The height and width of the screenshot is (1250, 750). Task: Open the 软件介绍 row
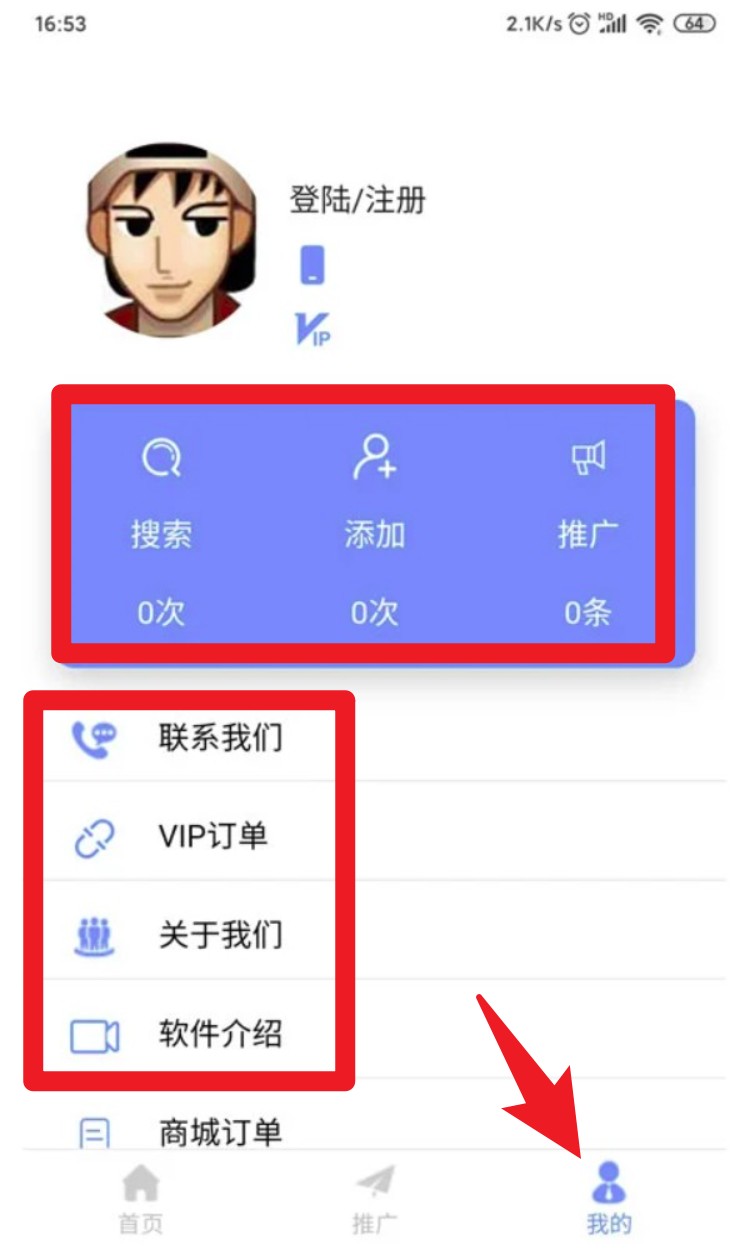[375, 1029]
